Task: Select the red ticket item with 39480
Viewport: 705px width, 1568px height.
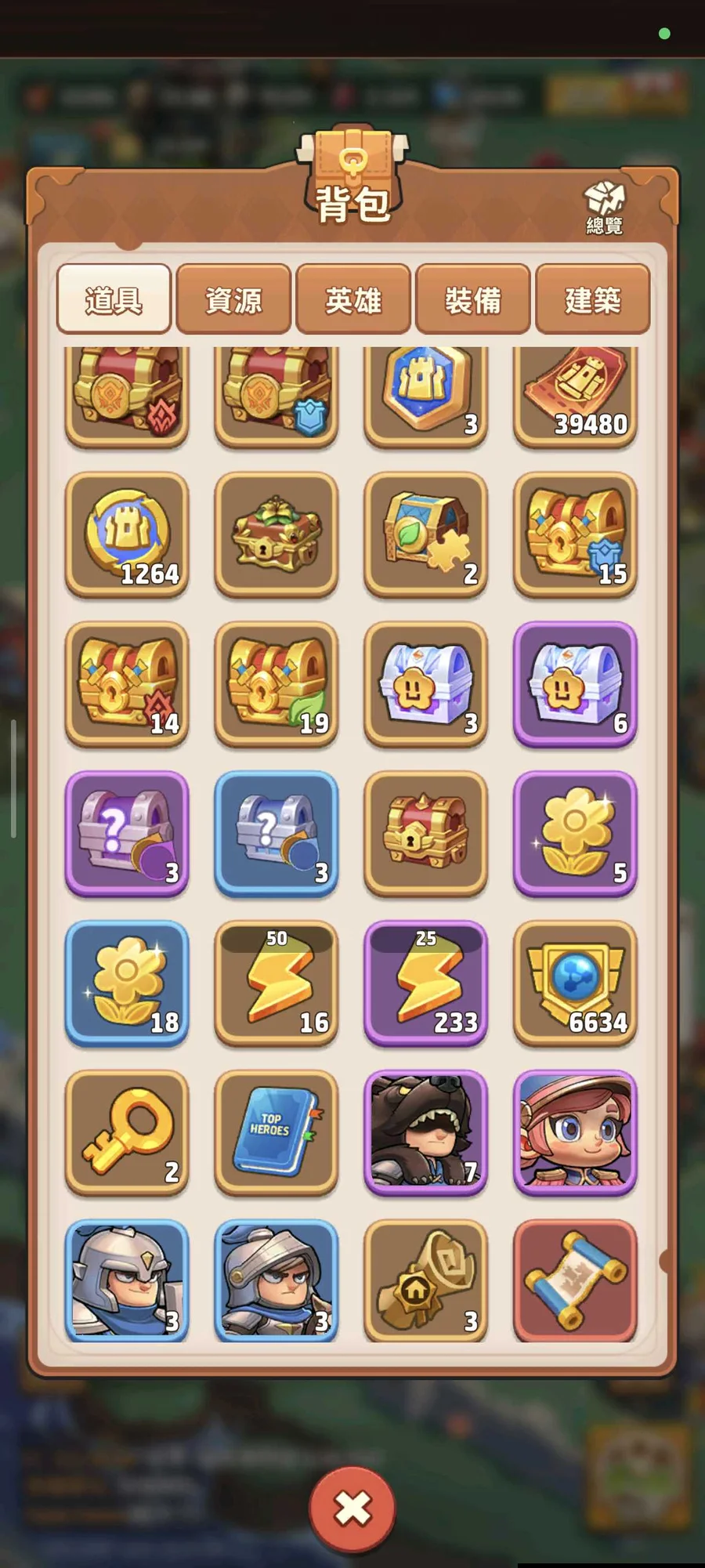Action: tap(575, 396)
